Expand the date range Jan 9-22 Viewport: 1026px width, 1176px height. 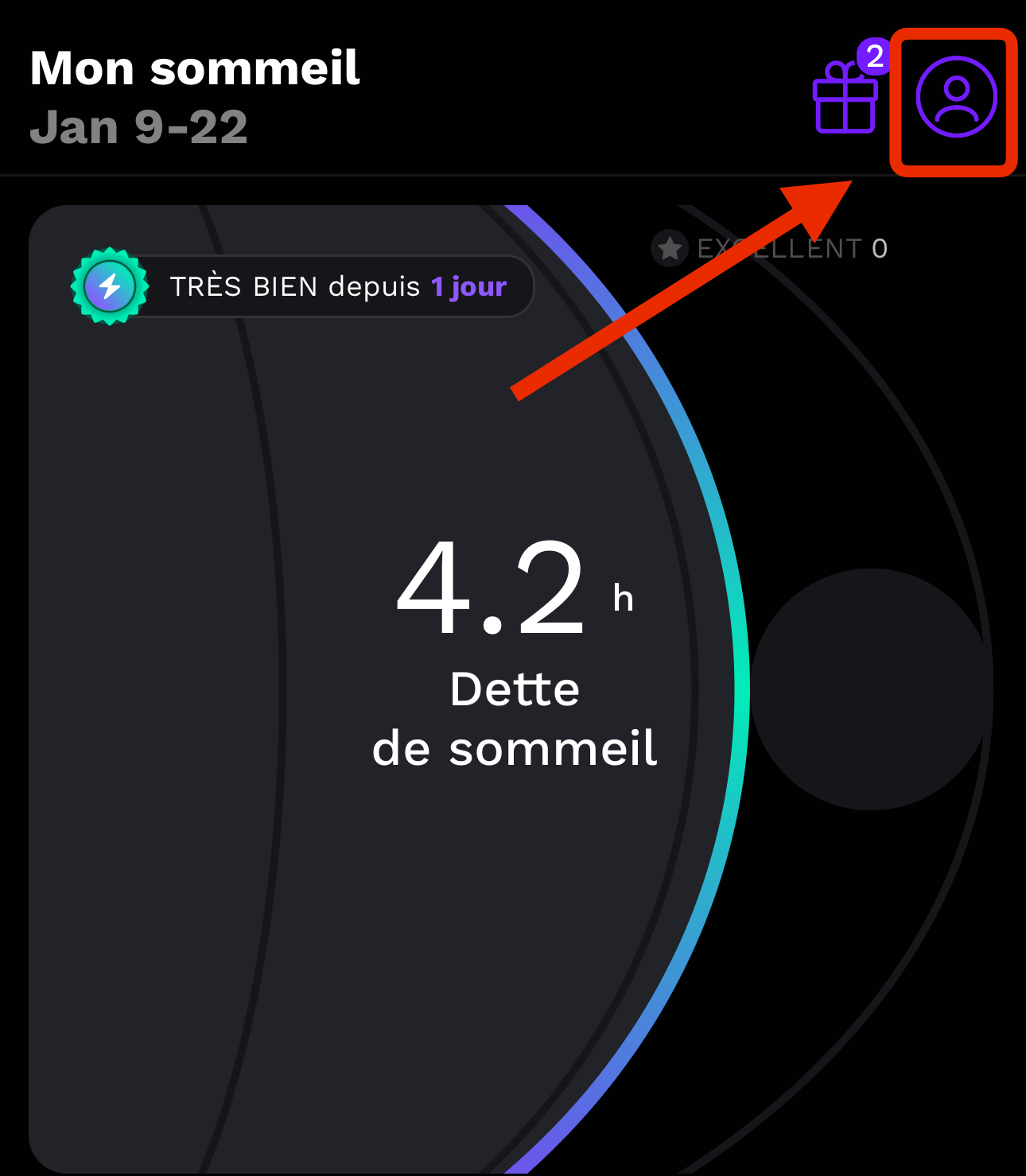(139, 126)
